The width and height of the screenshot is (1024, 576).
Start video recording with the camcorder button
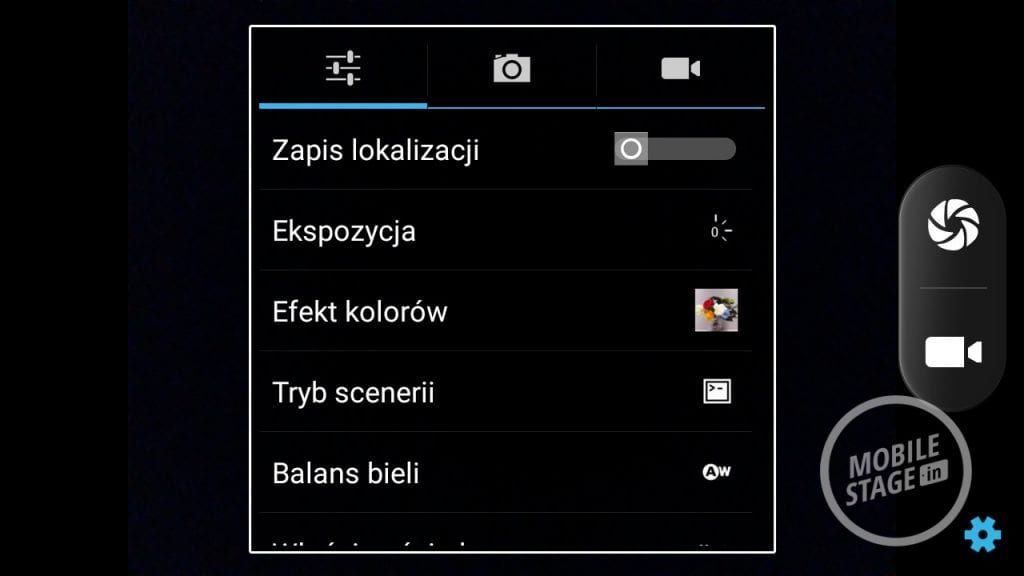click(x=953, y=352)
